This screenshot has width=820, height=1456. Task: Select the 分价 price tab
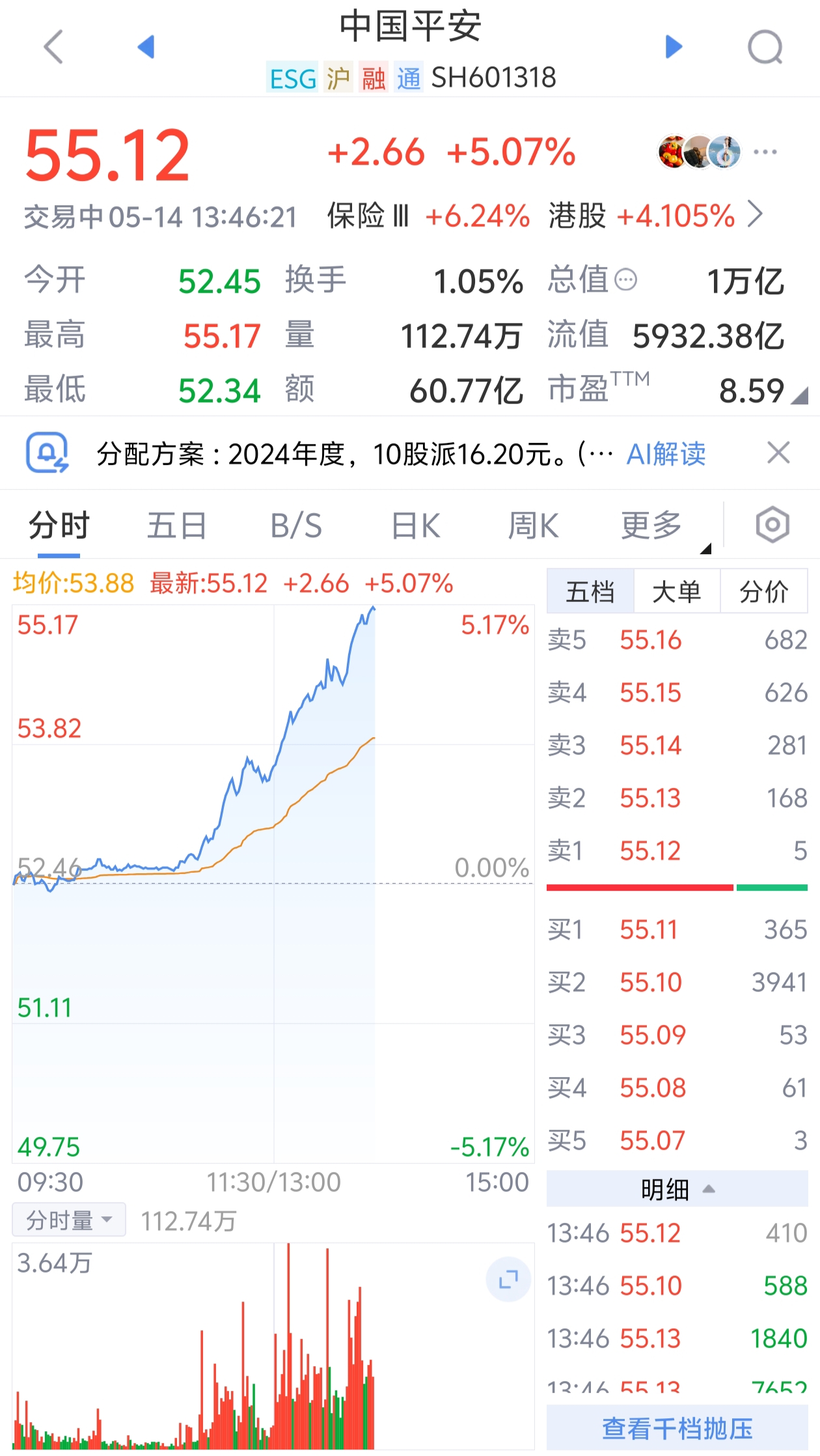pos(764,591)
